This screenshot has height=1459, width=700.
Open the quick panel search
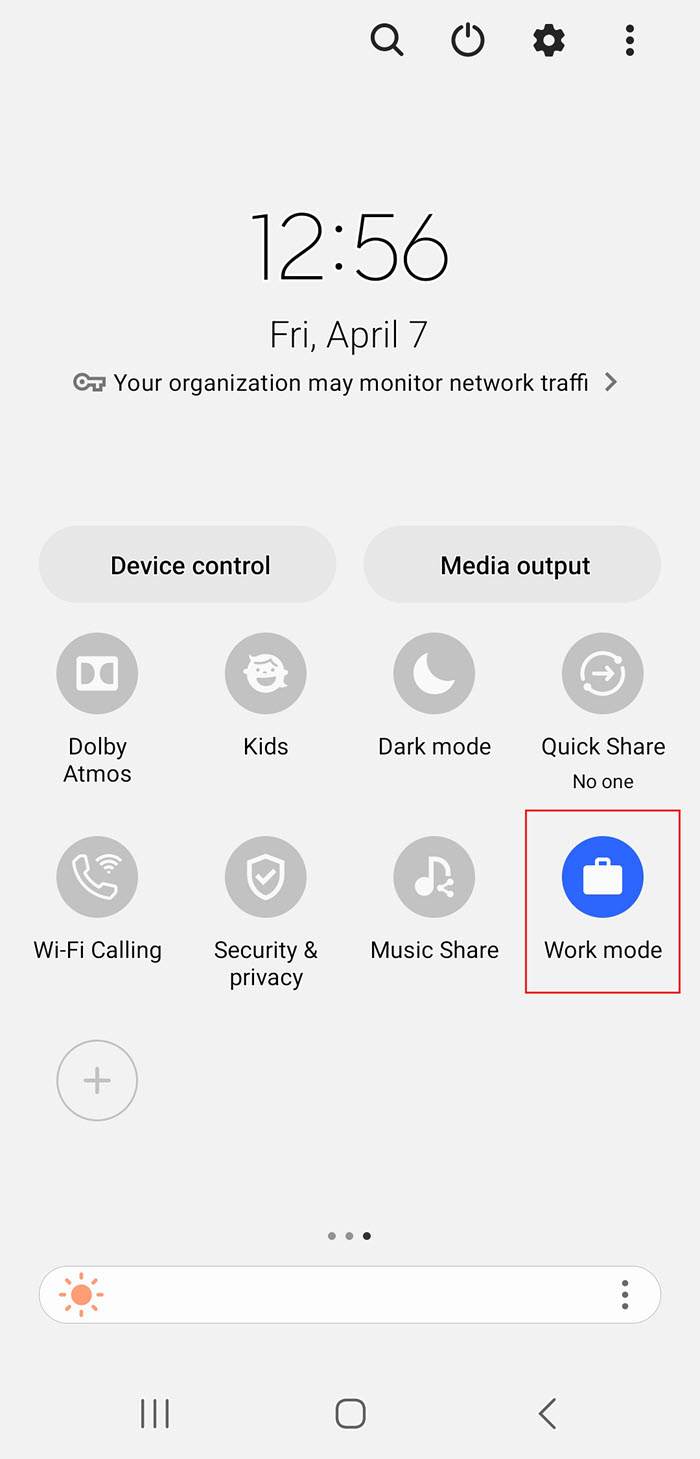point(386,40)
